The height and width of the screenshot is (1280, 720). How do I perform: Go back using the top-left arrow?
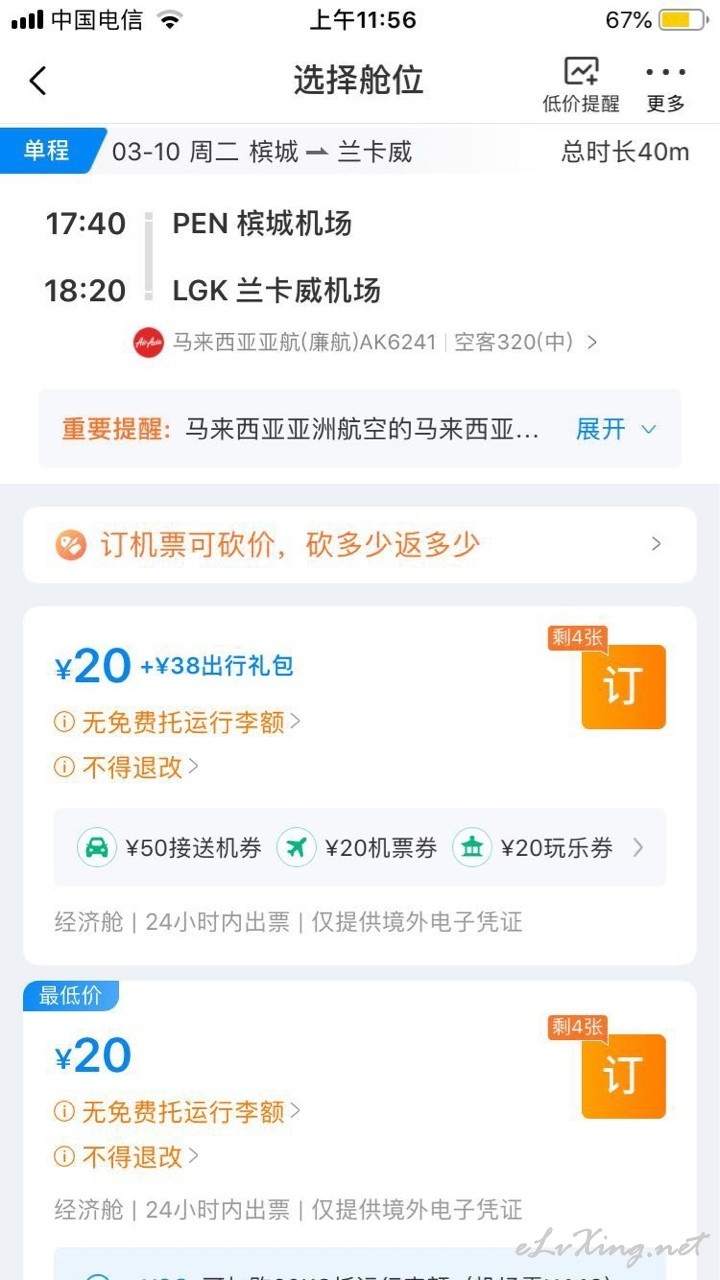pyautogui.click(x=38, y=80)
